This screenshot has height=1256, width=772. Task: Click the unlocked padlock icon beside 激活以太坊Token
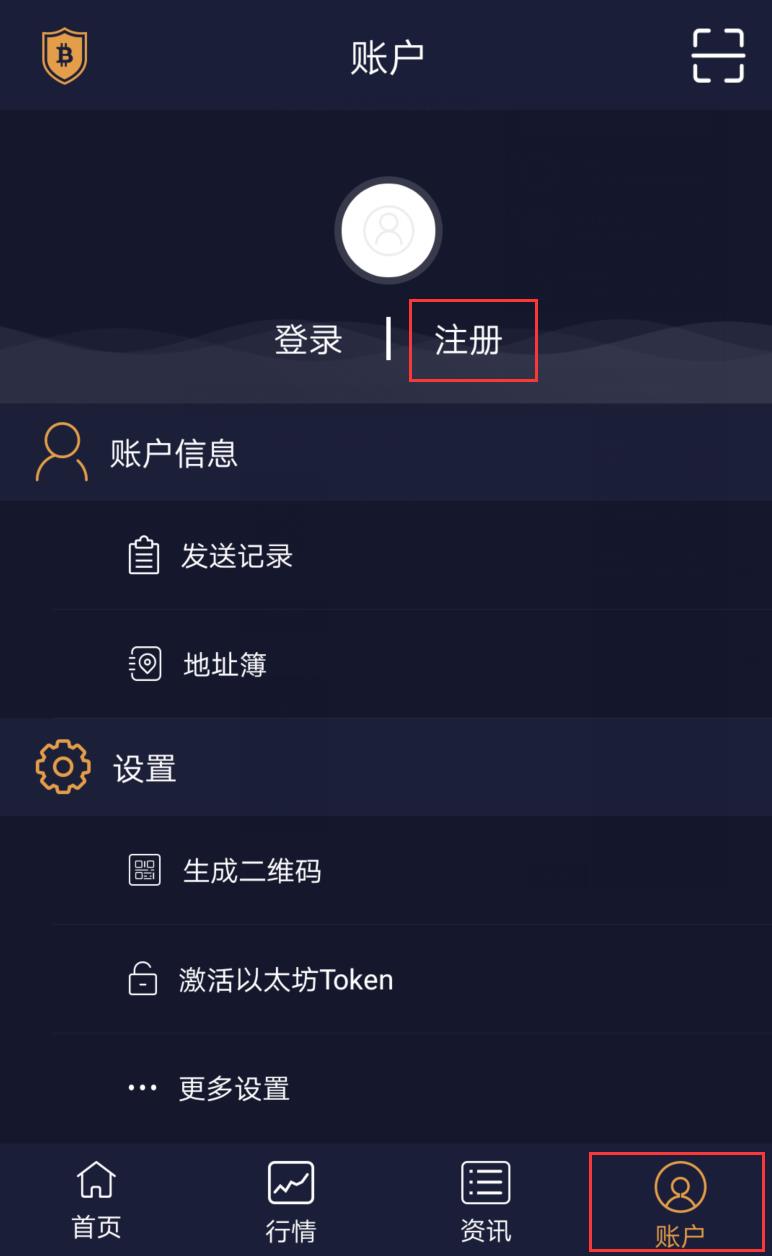point(144,980)
